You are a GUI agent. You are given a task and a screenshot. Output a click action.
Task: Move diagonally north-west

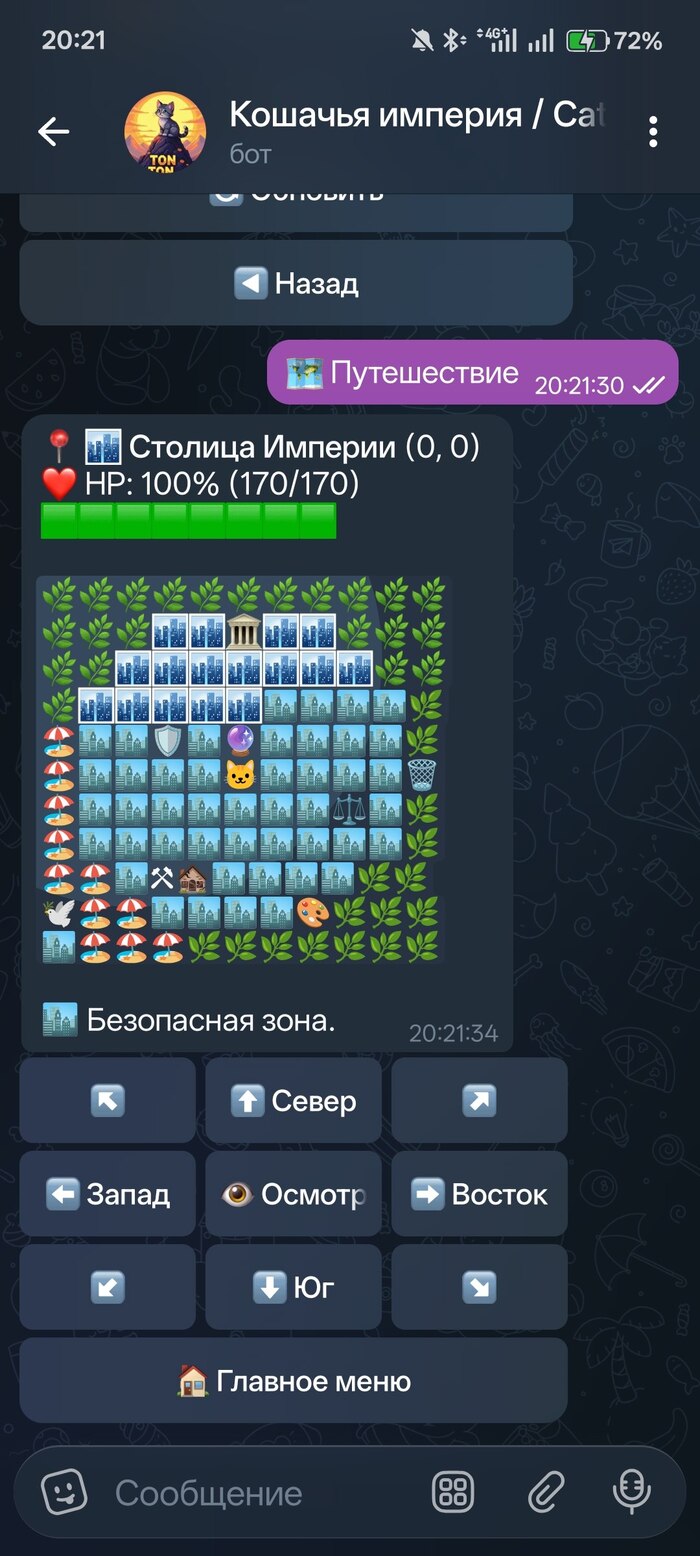pyautogui.click(x=108, y=1101)
